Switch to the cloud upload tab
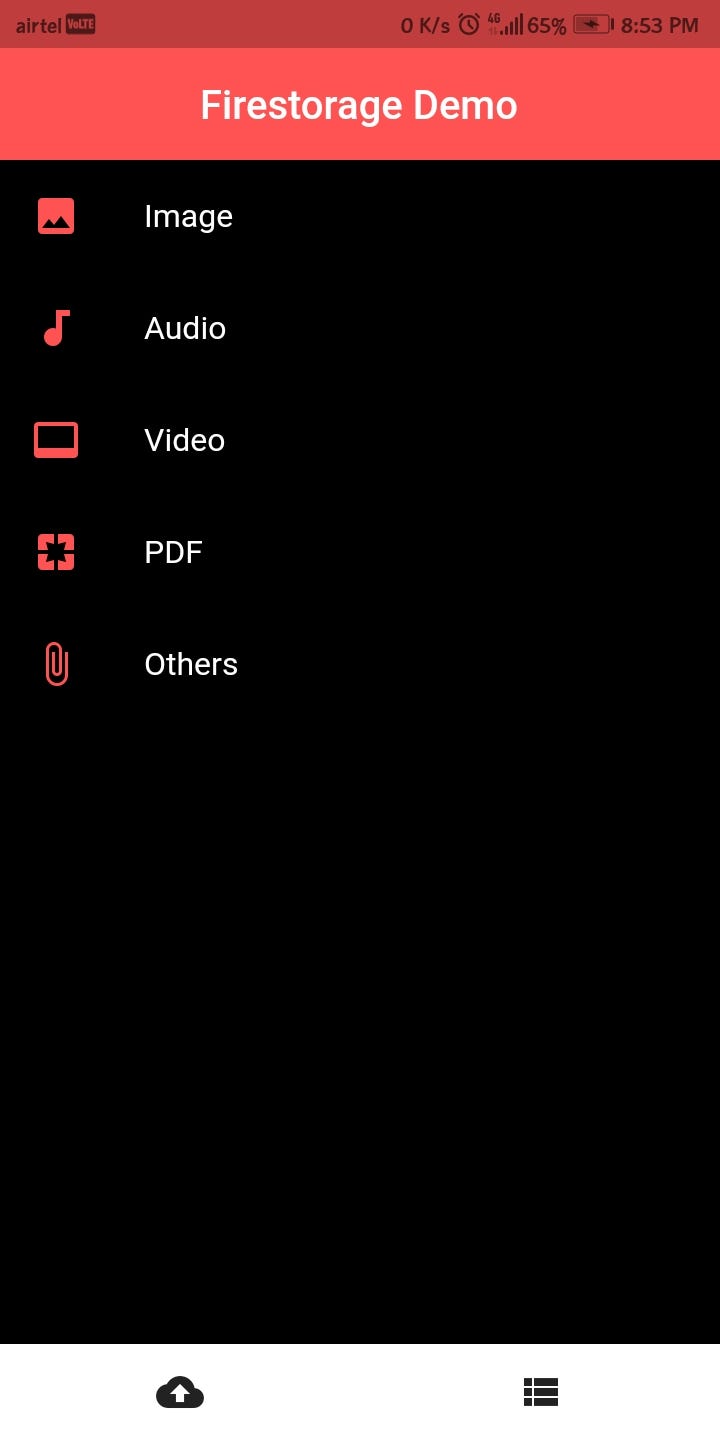Viewport: 720px width, 1440px height. (x=180, y=1392)
